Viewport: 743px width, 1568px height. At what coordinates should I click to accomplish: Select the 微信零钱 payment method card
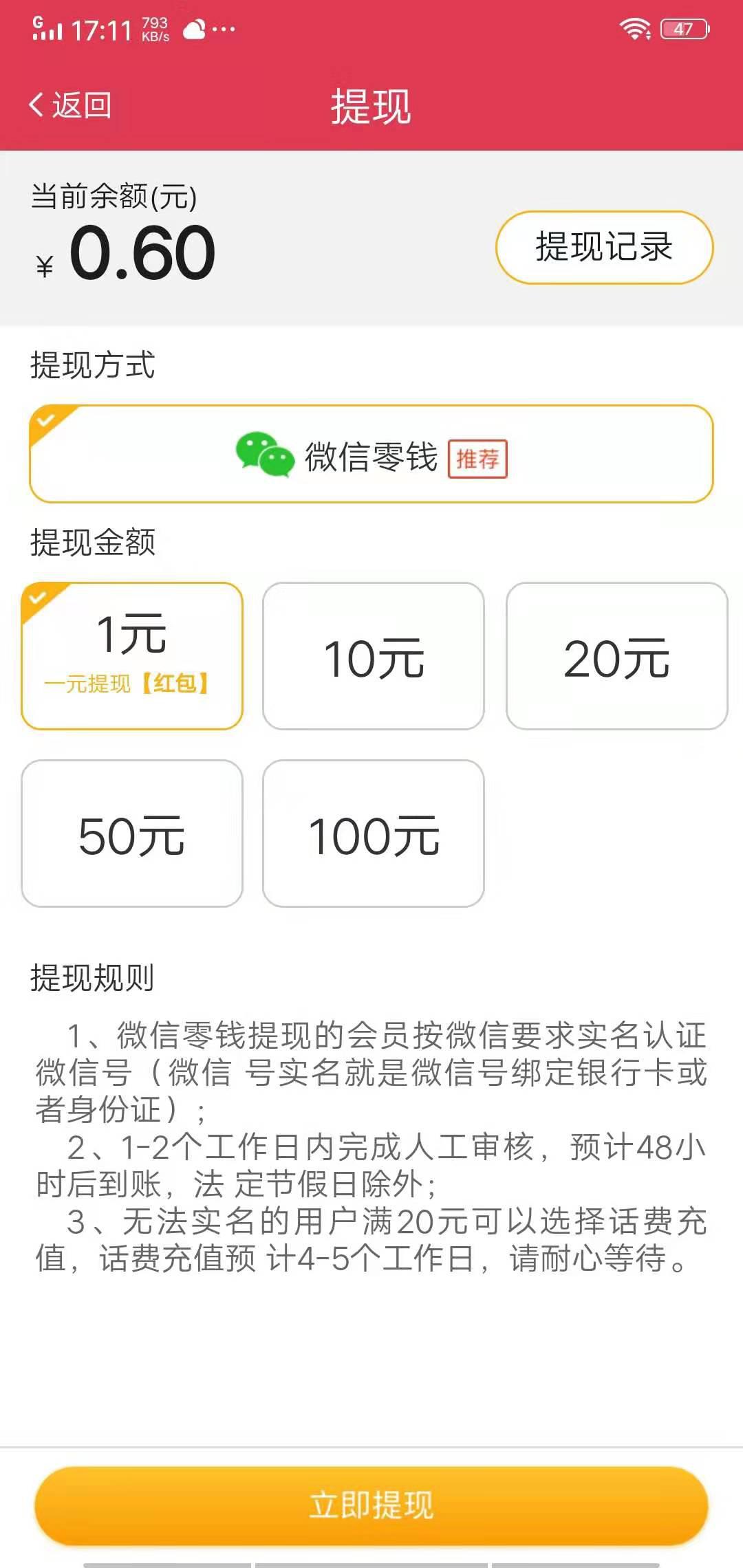click(370, 454)
